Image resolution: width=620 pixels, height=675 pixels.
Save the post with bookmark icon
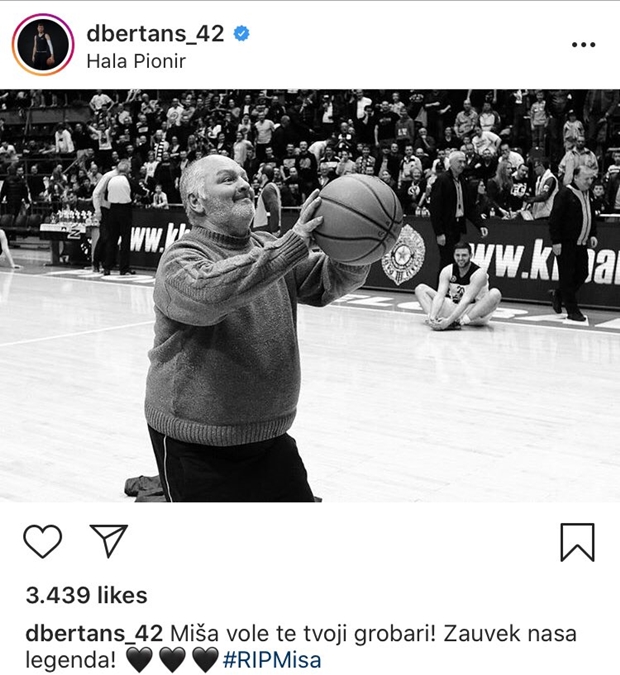tap(577, 542)
